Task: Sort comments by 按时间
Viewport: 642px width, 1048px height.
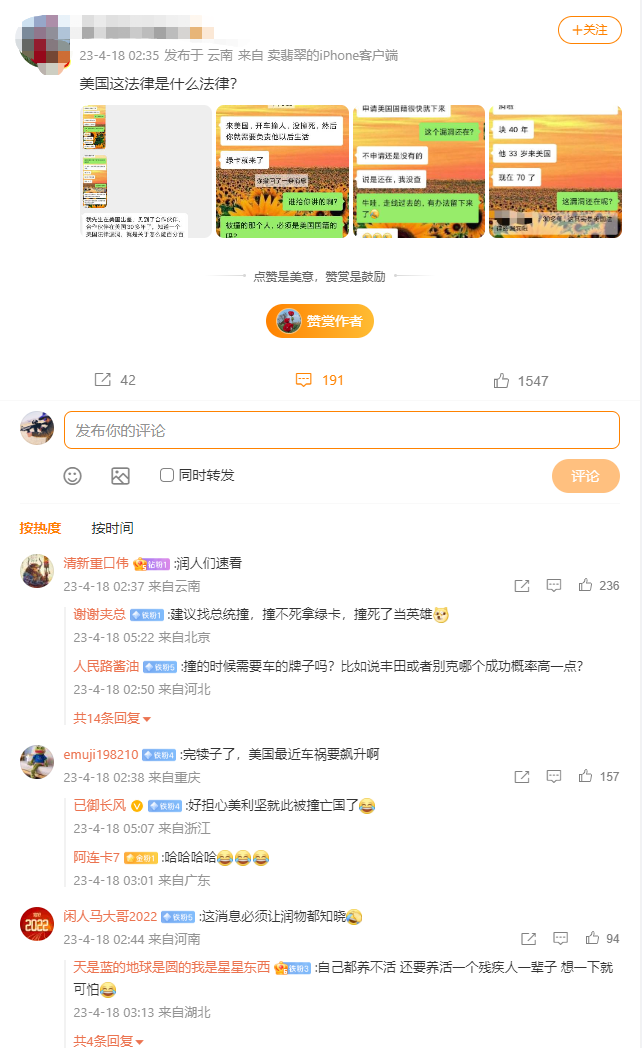Action: [112, 528]
